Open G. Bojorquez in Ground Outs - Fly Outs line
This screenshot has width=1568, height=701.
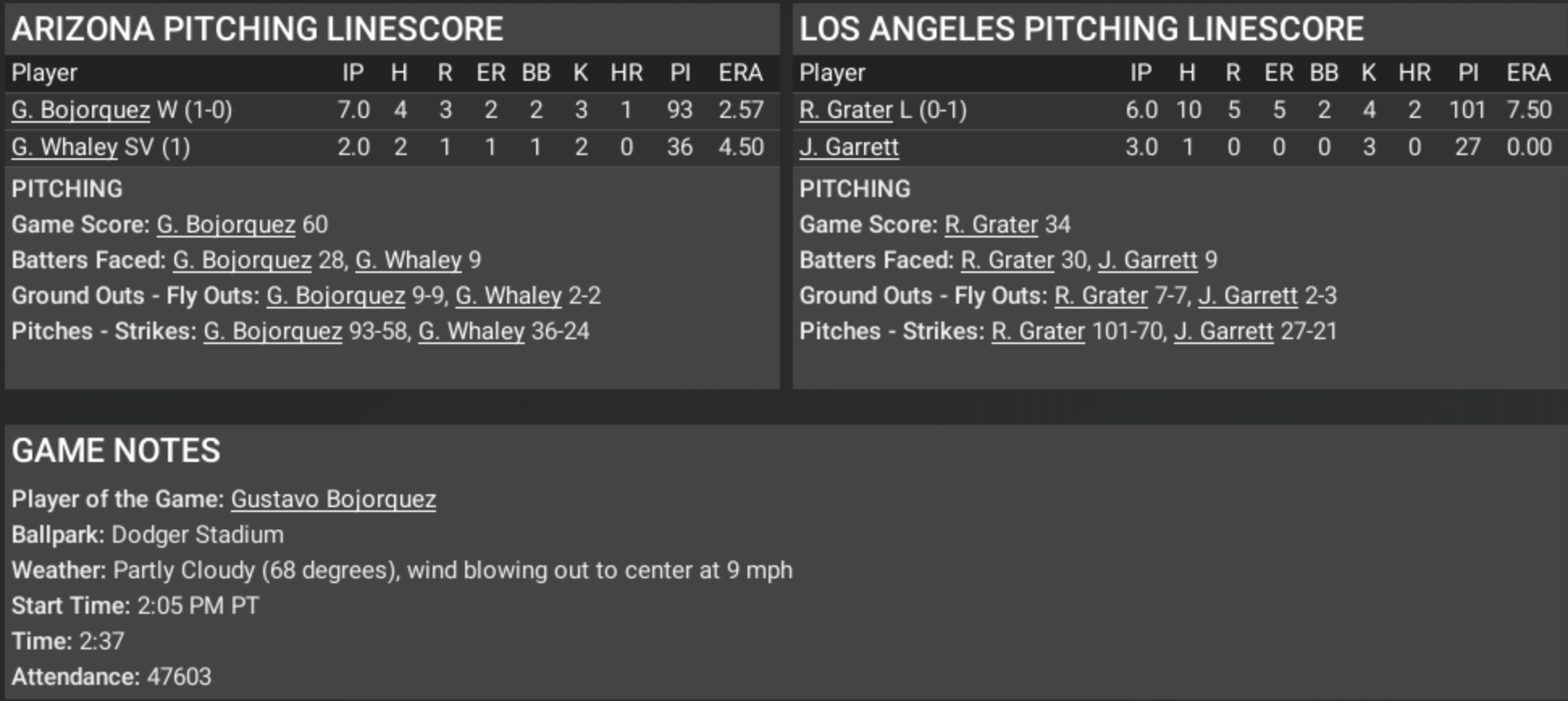[x=336, y=296]
